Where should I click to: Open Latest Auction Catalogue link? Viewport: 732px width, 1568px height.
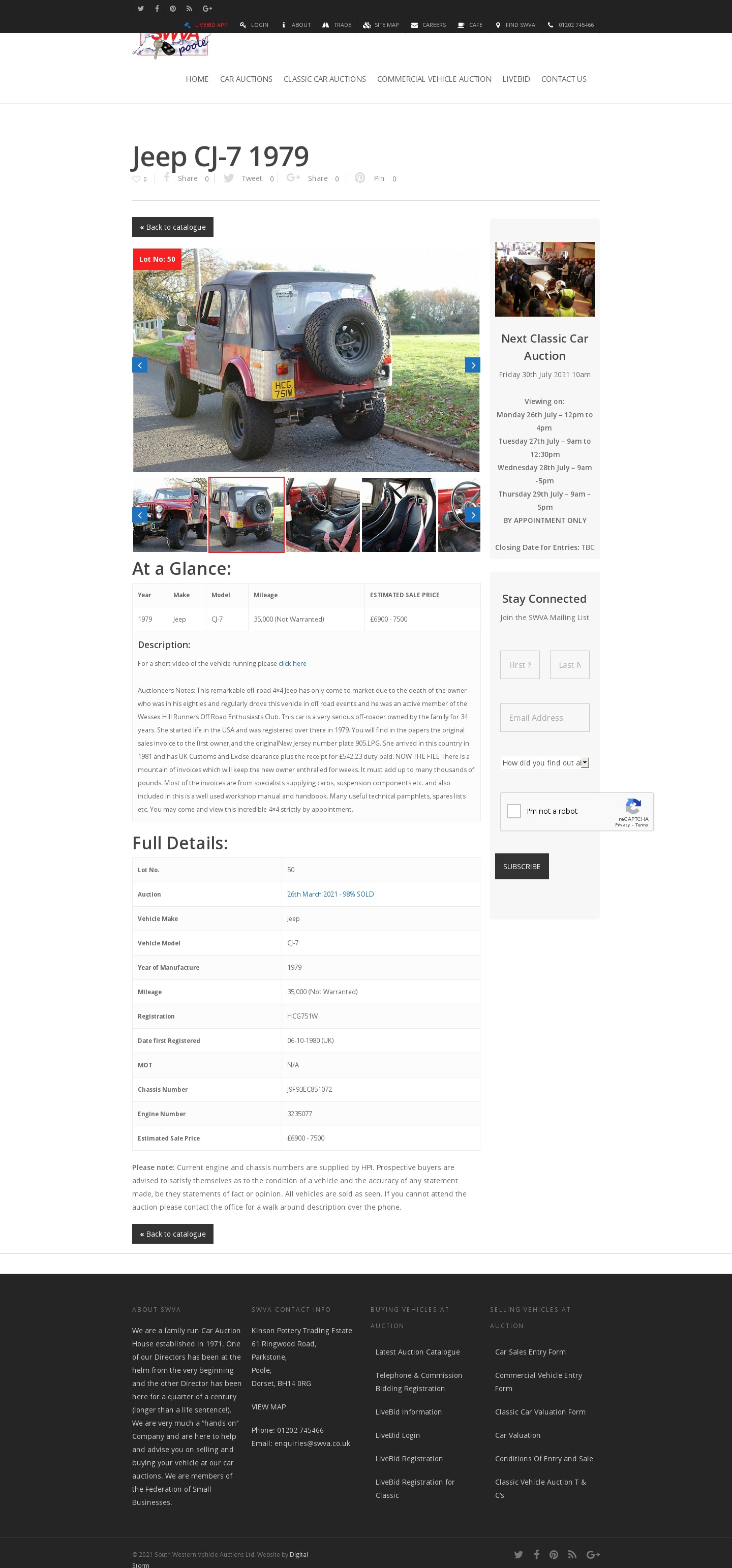pyautogui.click(x=417, y=1352)
